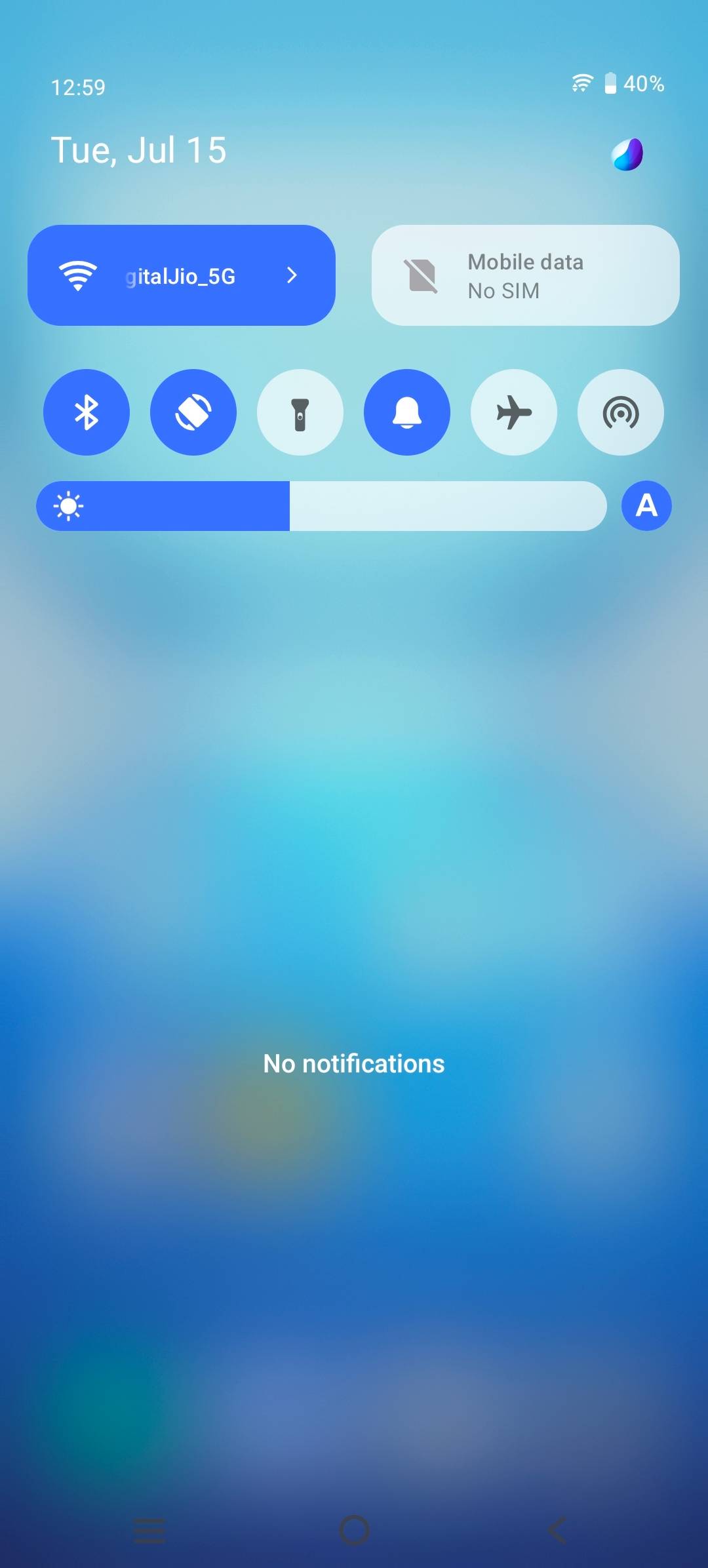Toggle airplane mode
This screenshot has height=1568, width=708.
tap(513, 412)
